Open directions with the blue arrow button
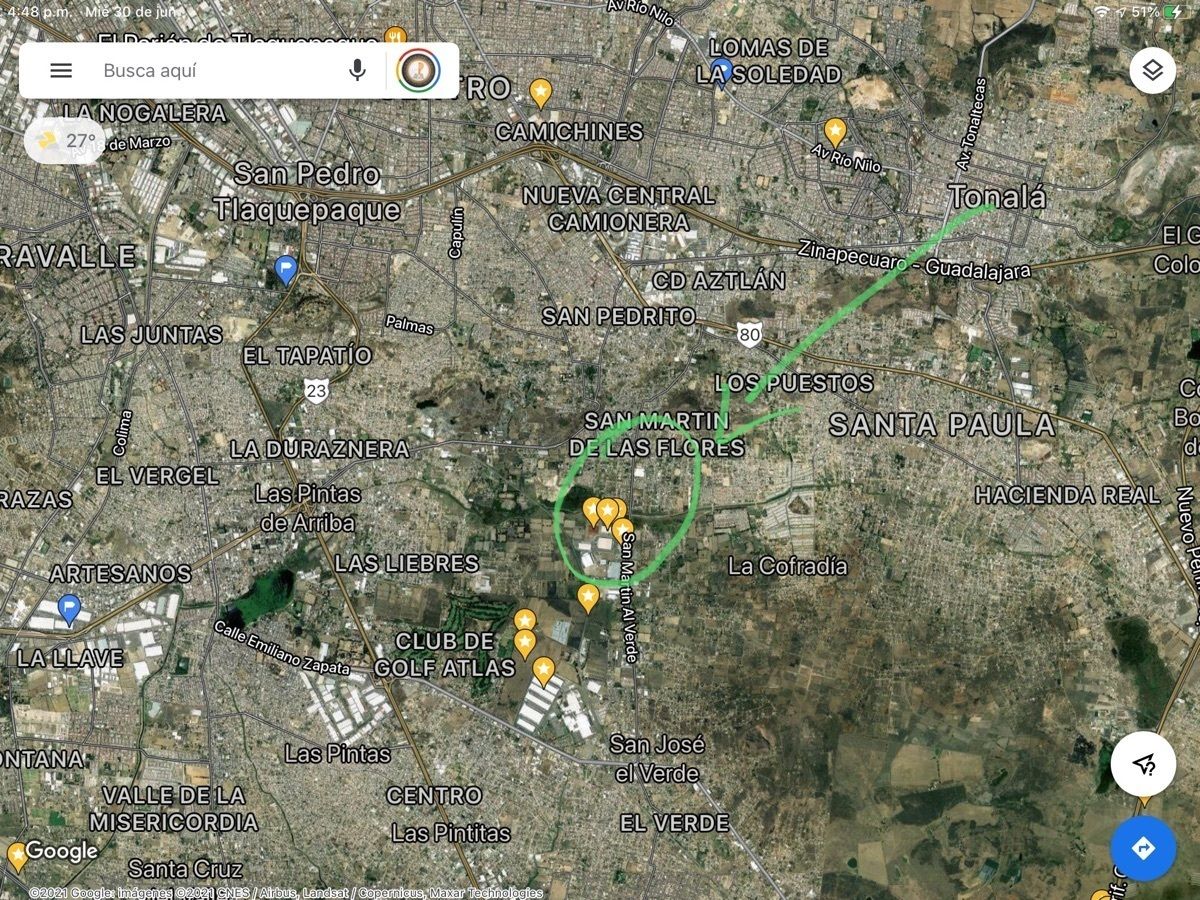 click(1143, 848)
